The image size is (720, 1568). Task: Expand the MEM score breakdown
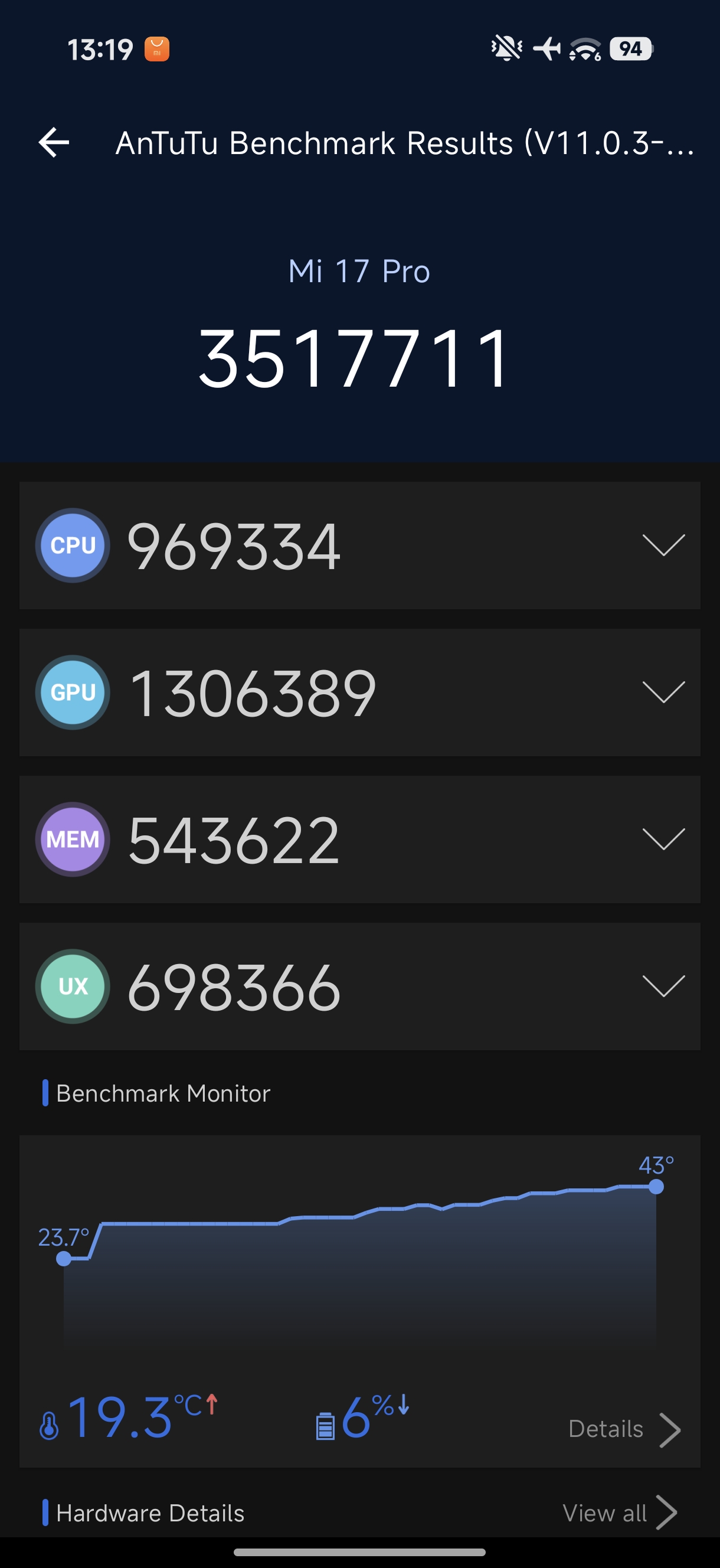[663, 839]
